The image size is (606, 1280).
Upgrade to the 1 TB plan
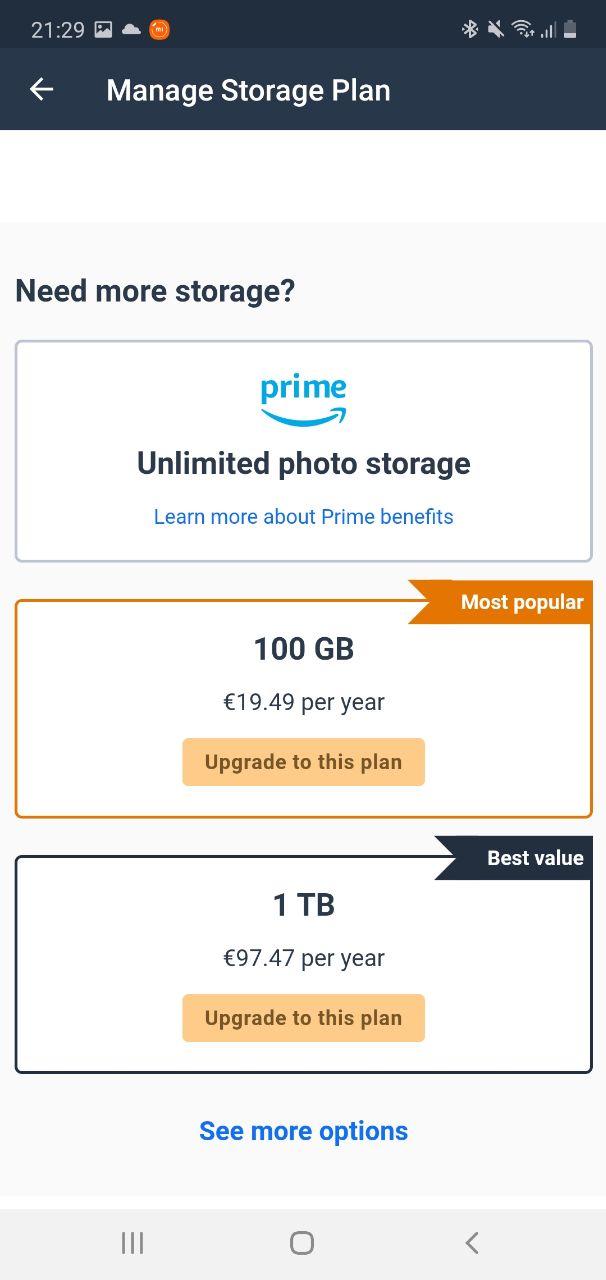point(303,1018)
